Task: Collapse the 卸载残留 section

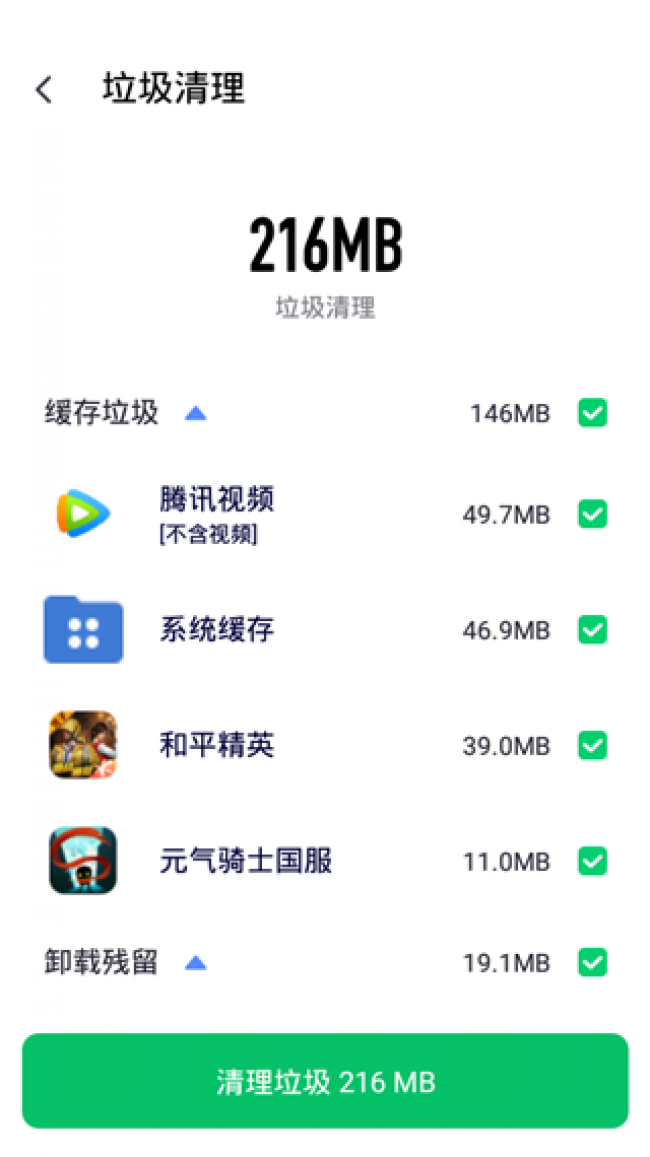Action: tap(196, 963)
